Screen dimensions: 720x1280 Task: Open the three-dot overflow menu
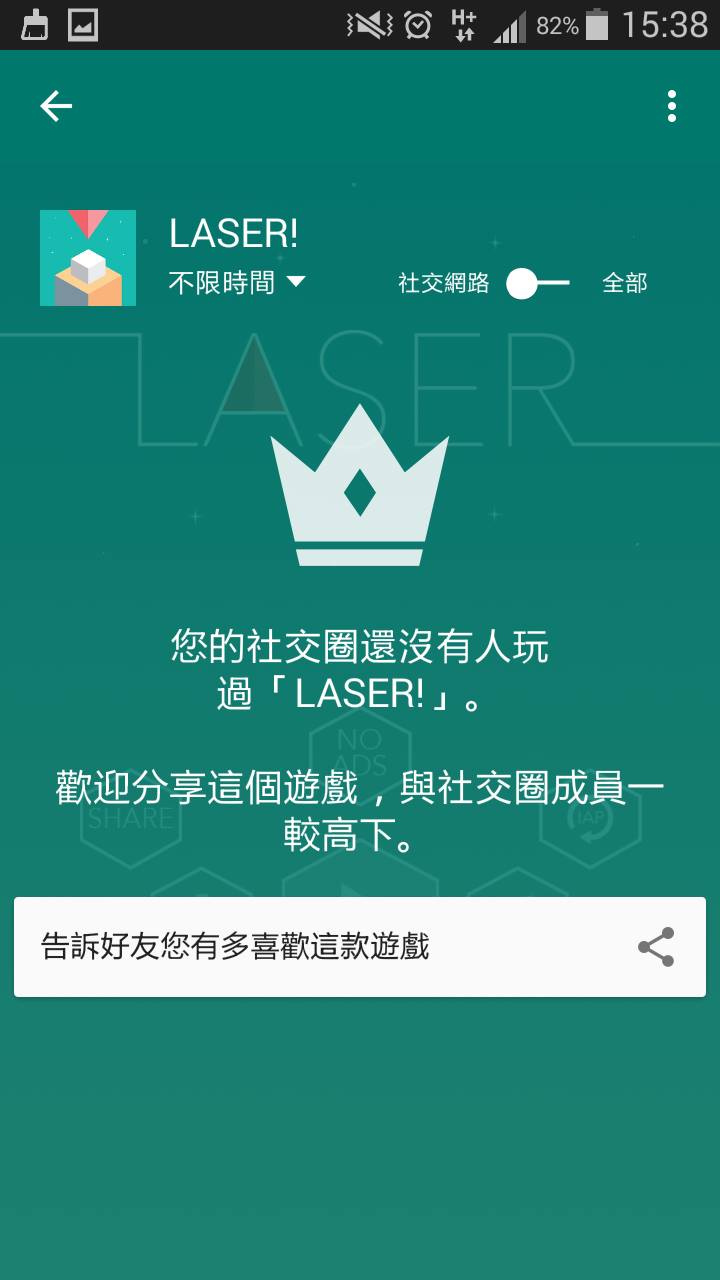(672, 106)
